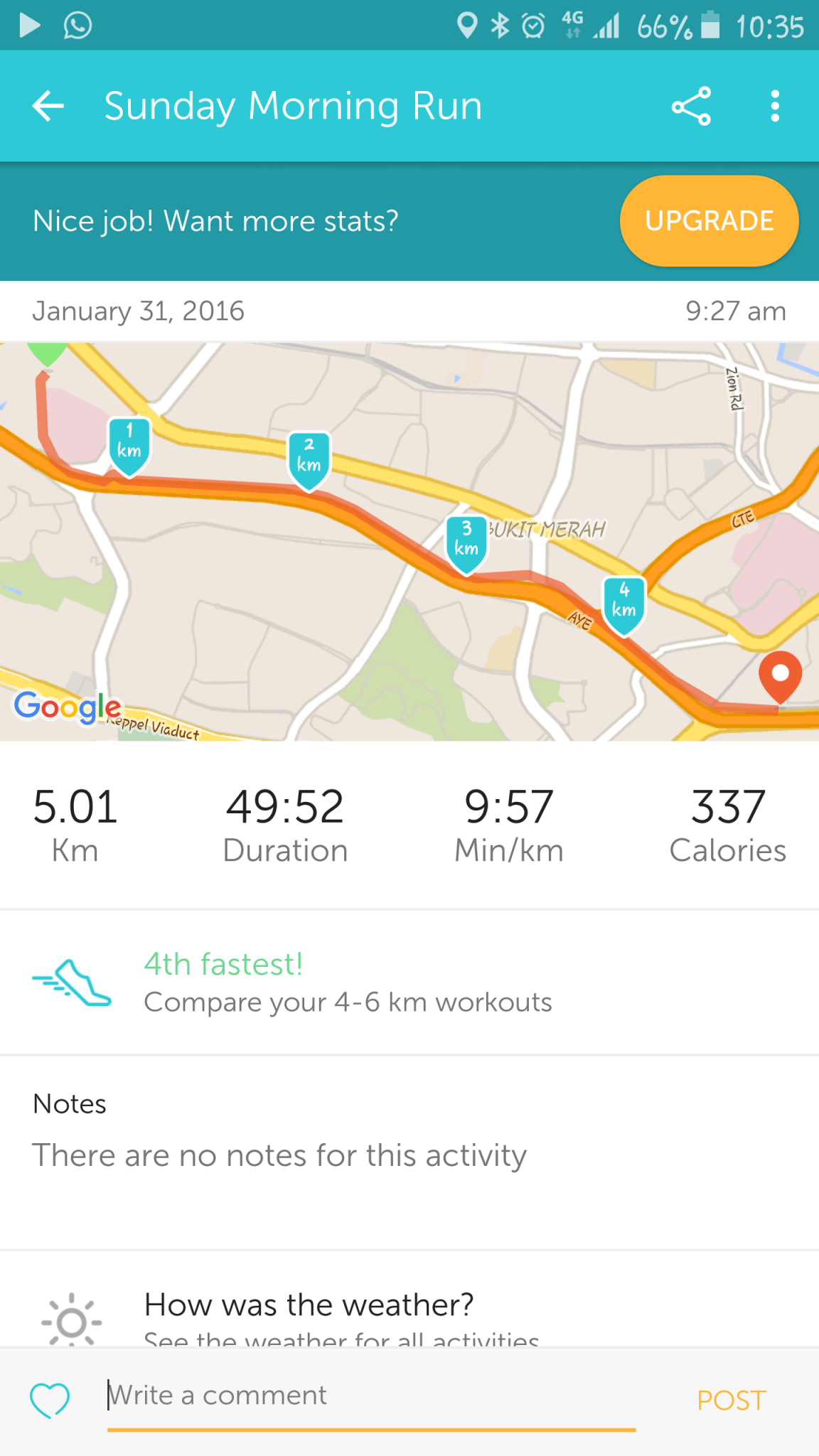Image resolution: width=819 pixels, height=1456 pixels.
Task: Go back from Sunday Morning Run
Action: pos(48,106)
